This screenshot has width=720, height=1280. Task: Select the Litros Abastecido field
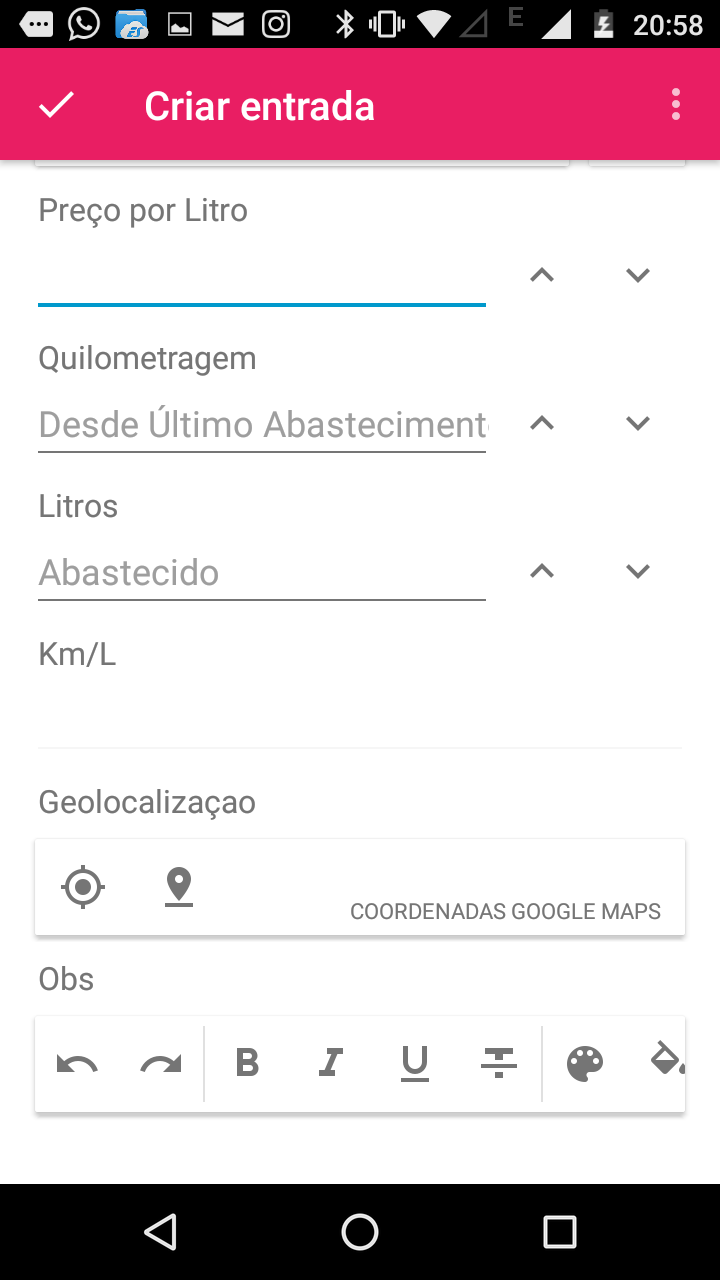(x=262, y=572)
